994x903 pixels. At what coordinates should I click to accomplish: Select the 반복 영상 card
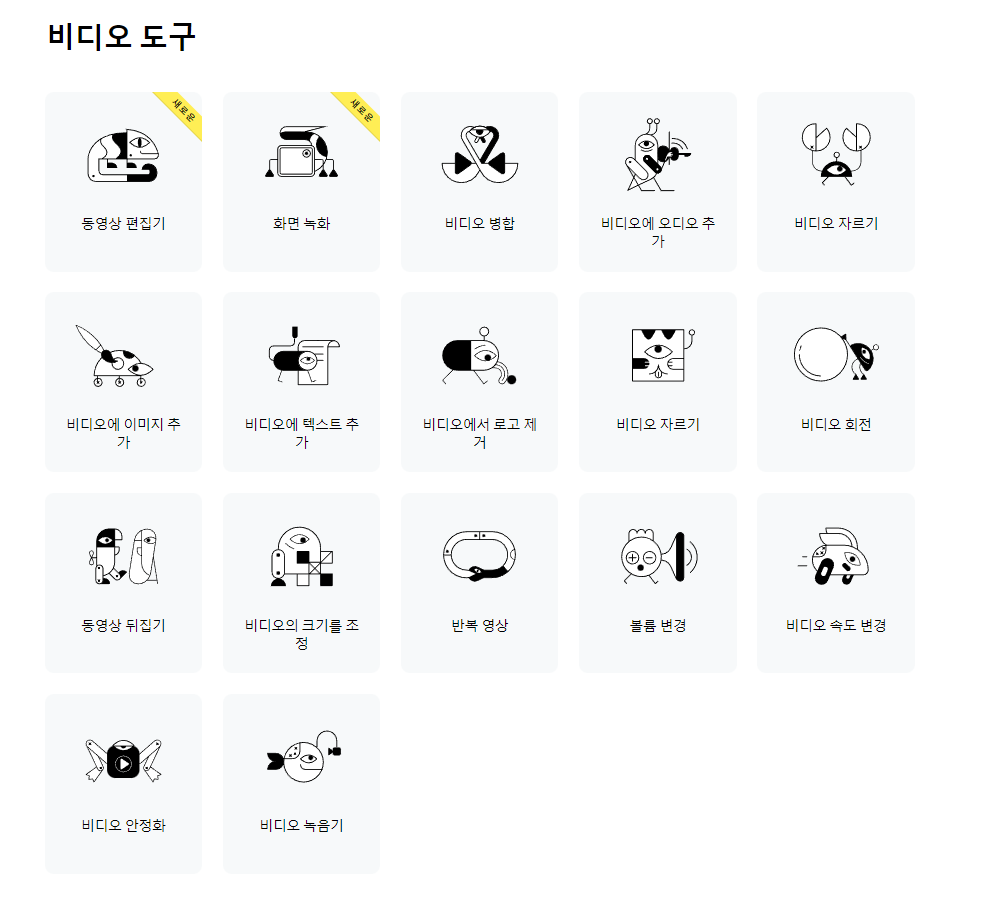tap(479, 582)
